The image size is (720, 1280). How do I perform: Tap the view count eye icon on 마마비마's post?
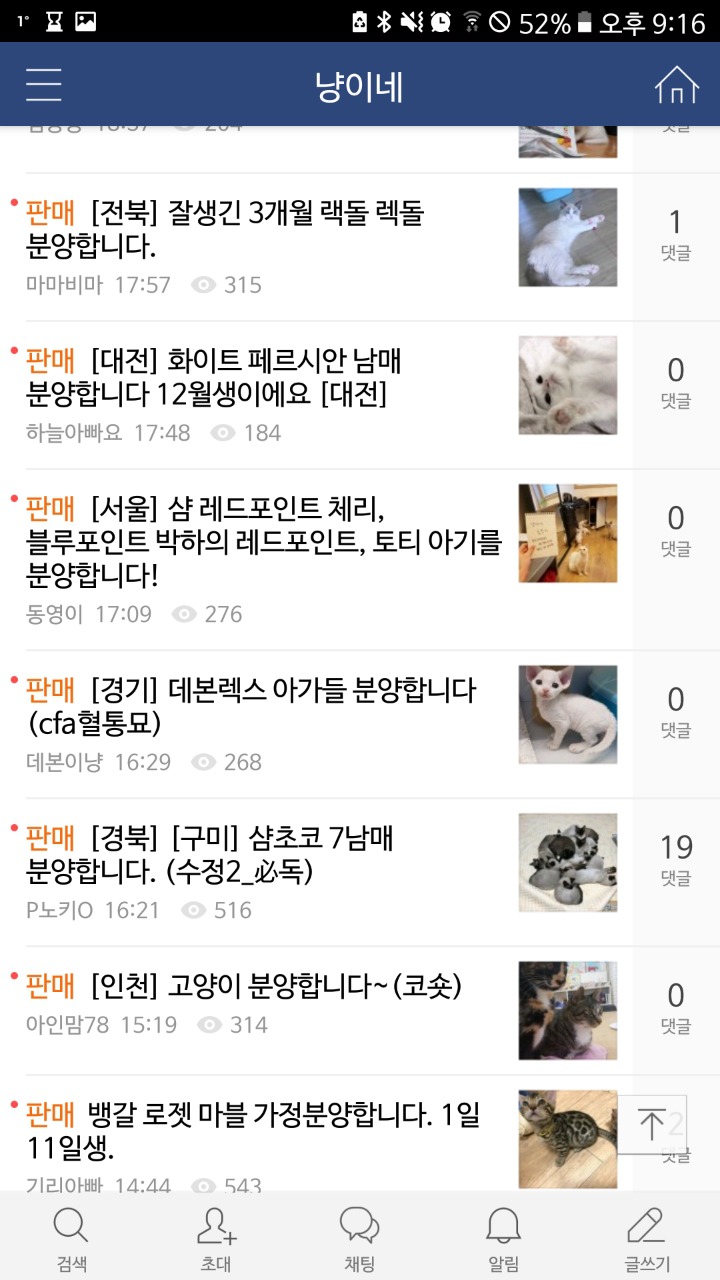pyautogui.click(x=204, y=285)
